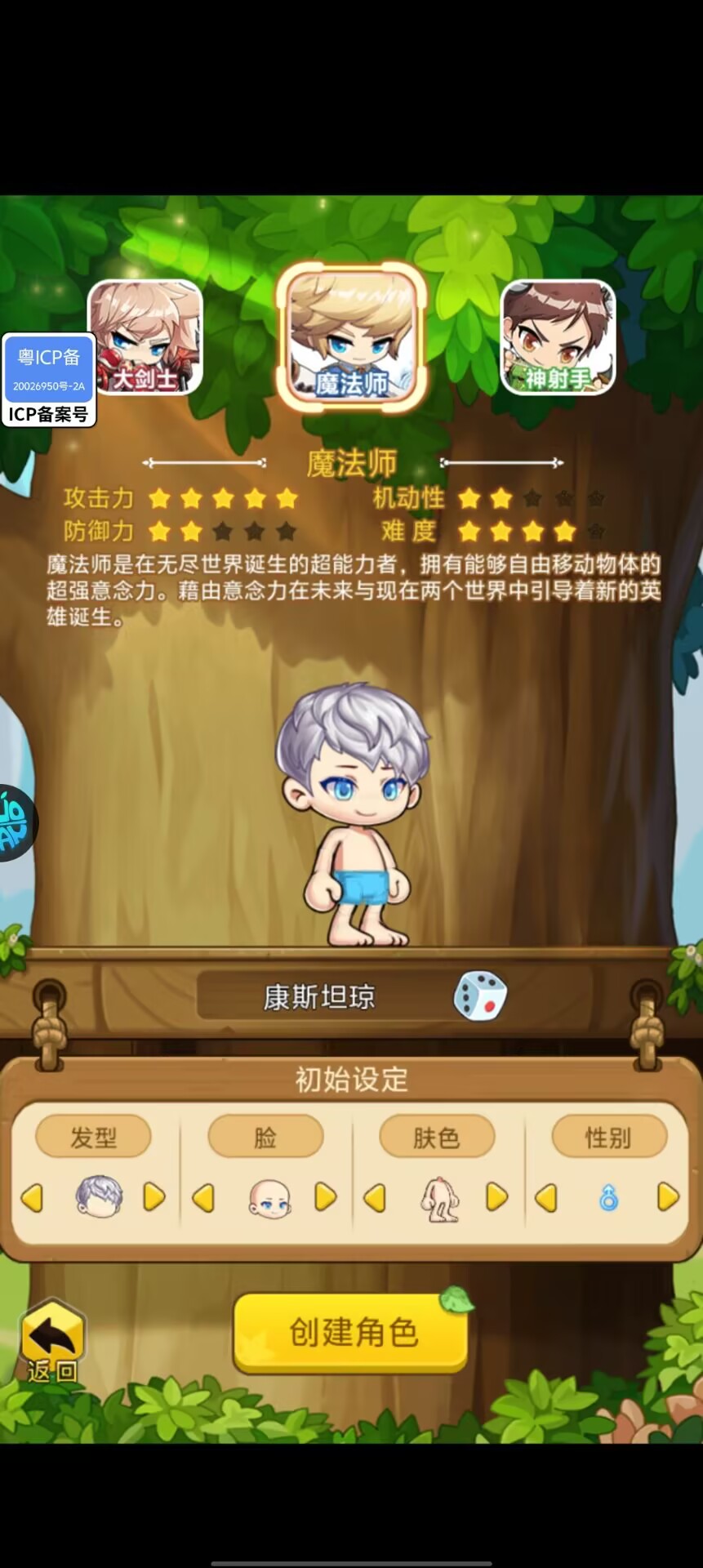Tap the right arrow under 性别
The width and height of the screenshot is (703, 1568).
tap(667, 1197)
